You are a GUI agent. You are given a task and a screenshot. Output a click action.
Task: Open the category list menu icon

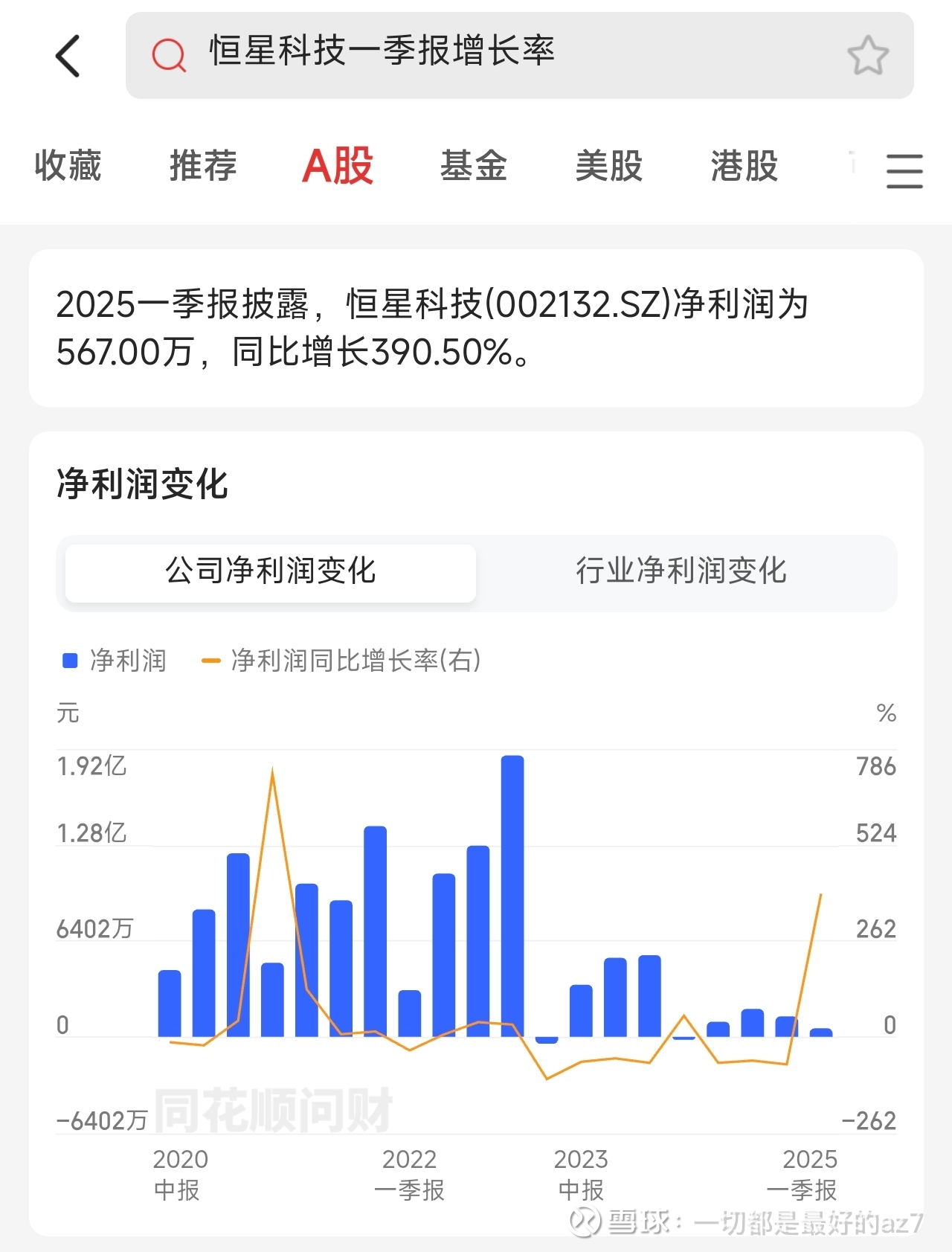click(904, 171)
